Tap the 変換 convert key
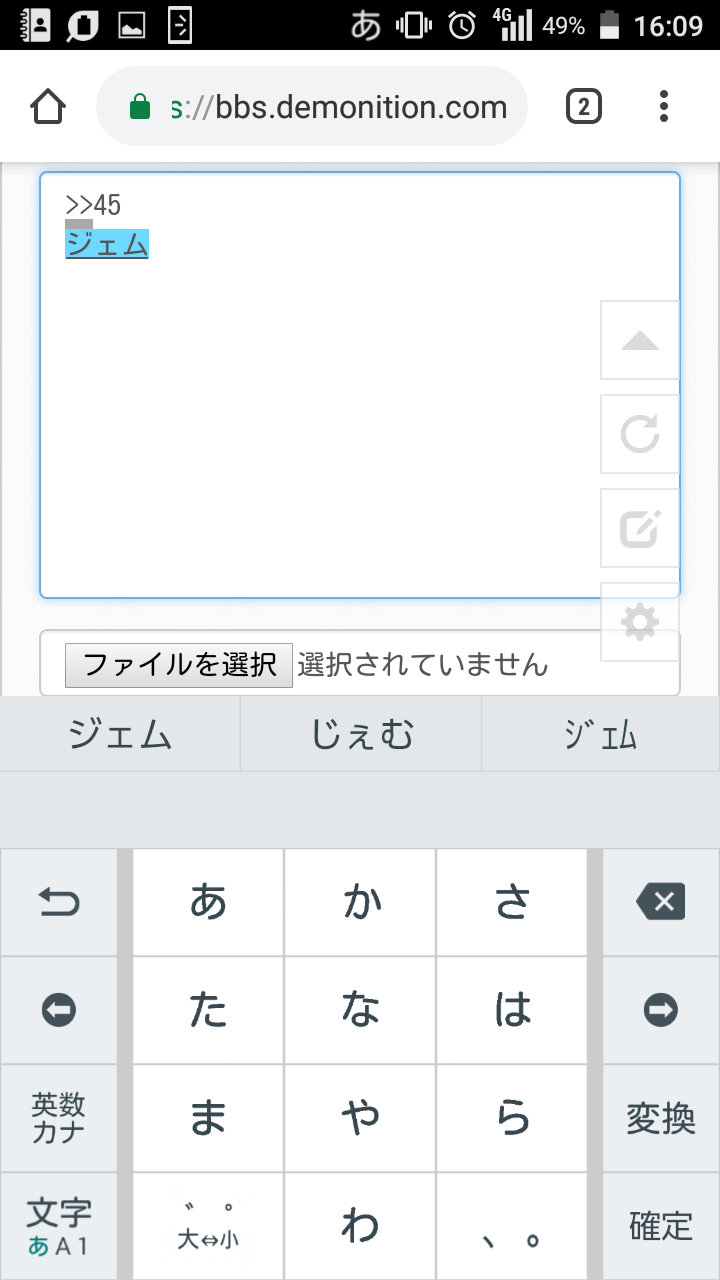Screen dimensions: 720x1280 (x=660, y=1118)
